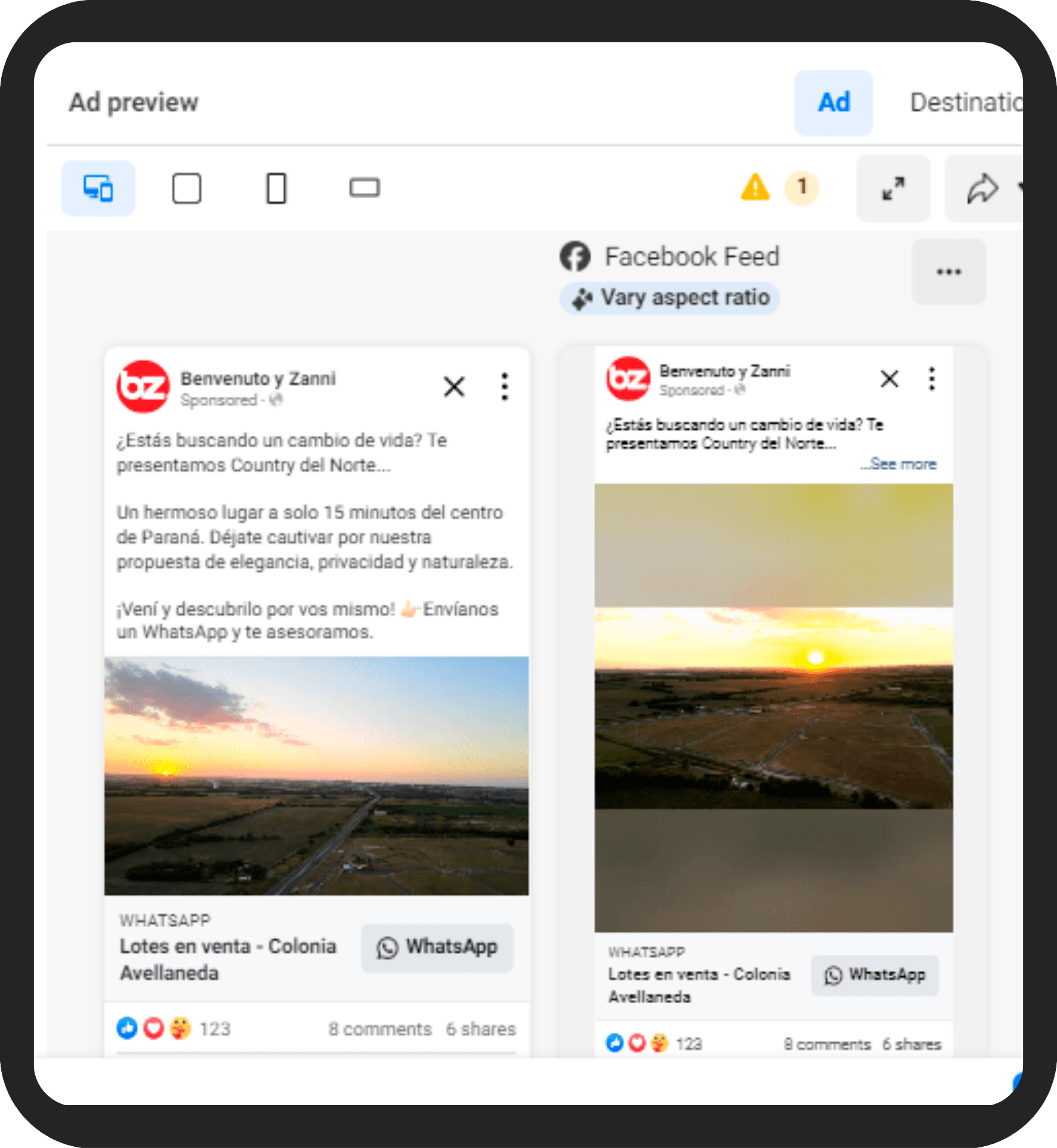Select the all-placements device preview icon
Screen dimensions: 1057x1148
pos(98,188)
